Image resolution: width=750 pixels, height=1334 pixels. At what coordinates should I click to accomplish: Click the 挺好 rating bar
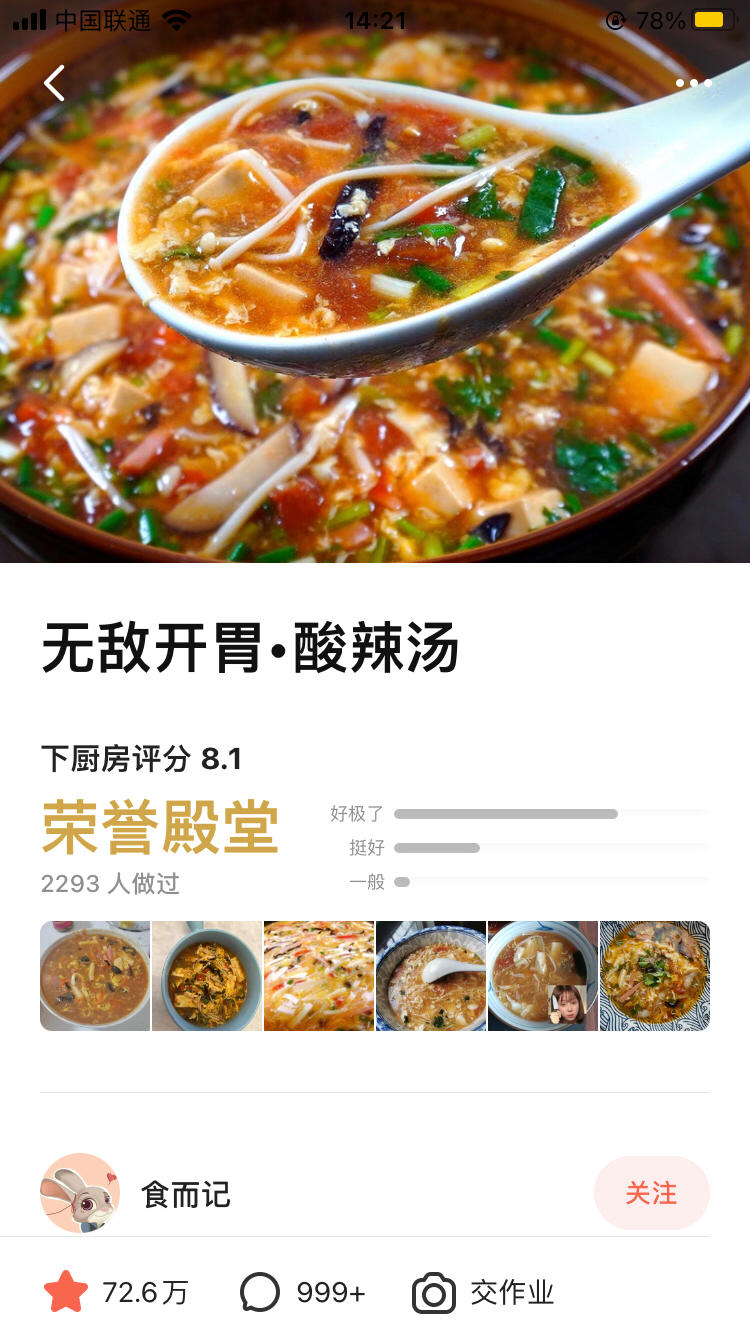pos(550,847)
